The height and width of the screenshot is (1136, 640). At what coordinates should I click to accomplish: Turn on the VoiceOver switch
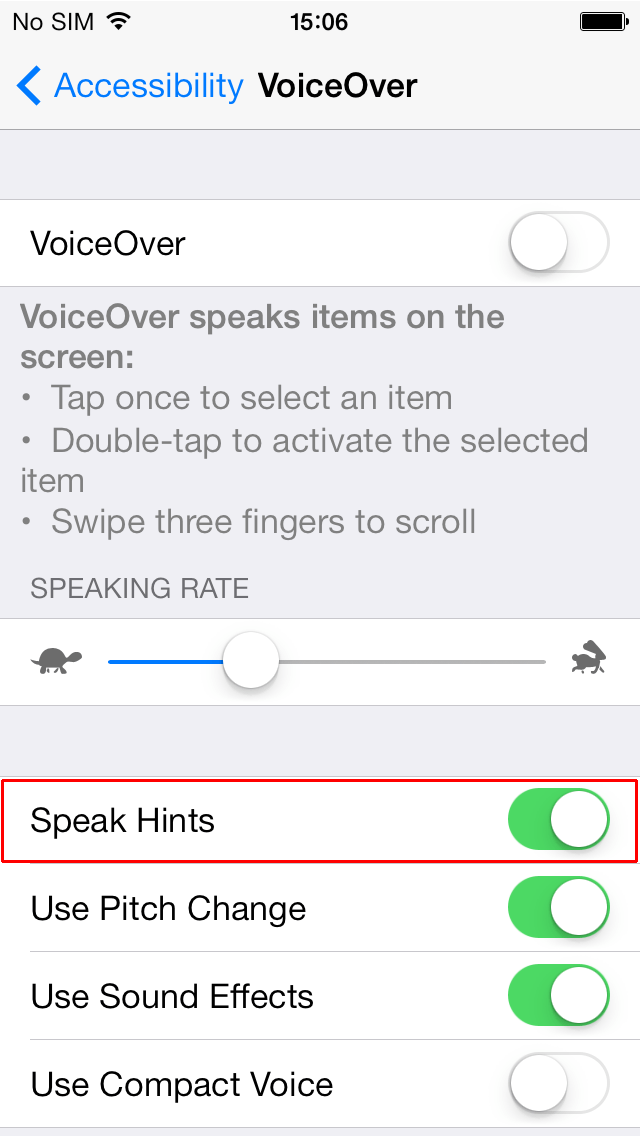pyautogui.click(x=559, y=242)
